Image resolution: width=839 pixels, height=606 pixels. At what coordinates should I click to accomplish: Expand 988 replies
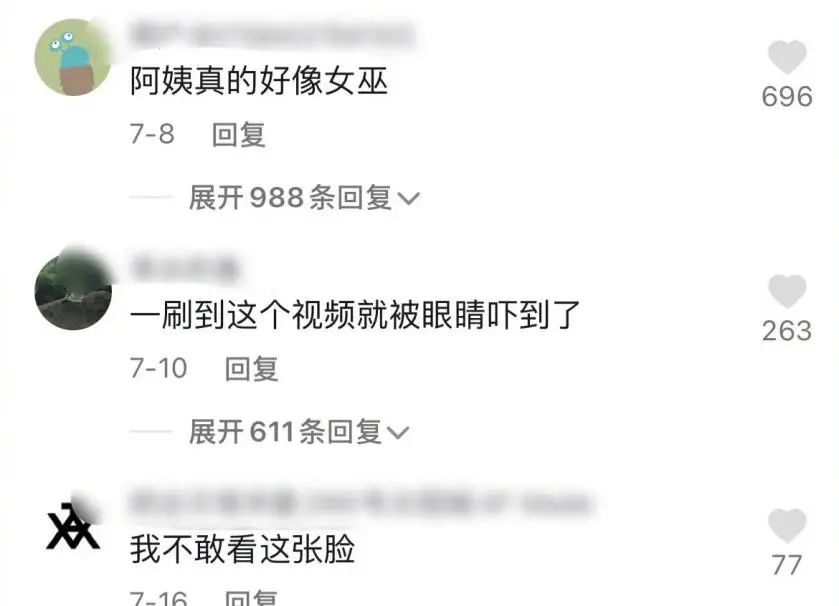click(303, 198)
